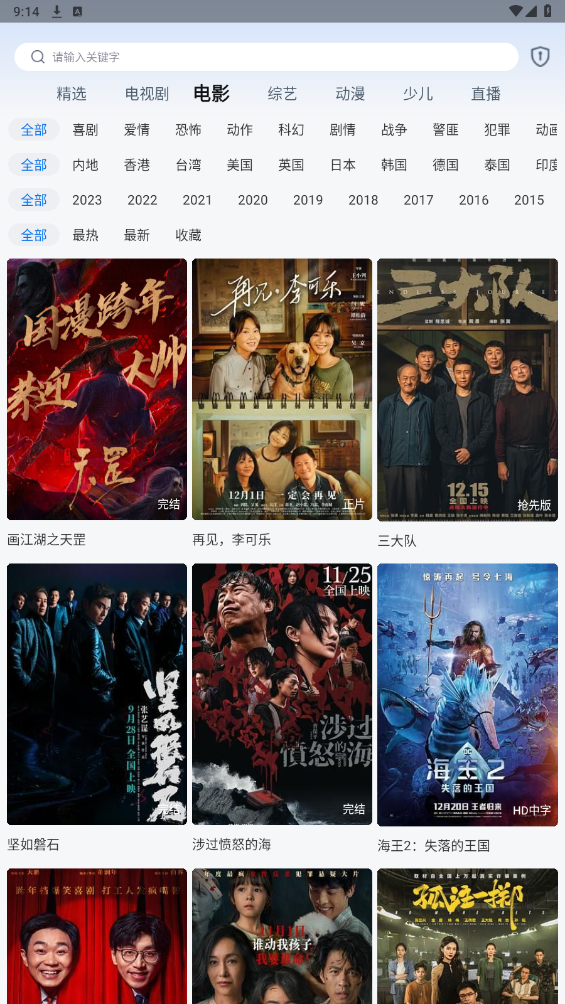Open the movie 画江湖之天罡
565x1004 pixels.
97,403
